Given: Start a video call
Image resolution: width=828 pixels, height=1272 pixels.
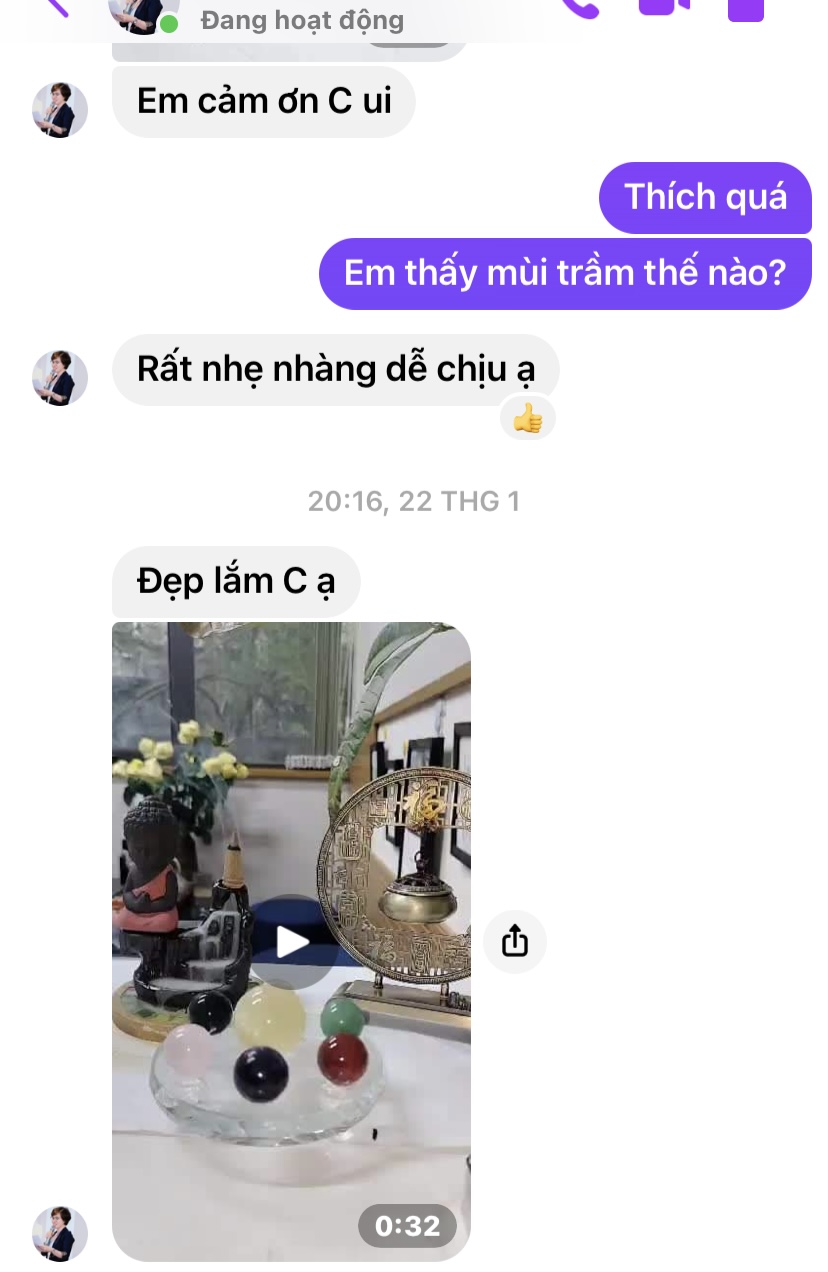Looking at the screenshot, I should point(664,6).
